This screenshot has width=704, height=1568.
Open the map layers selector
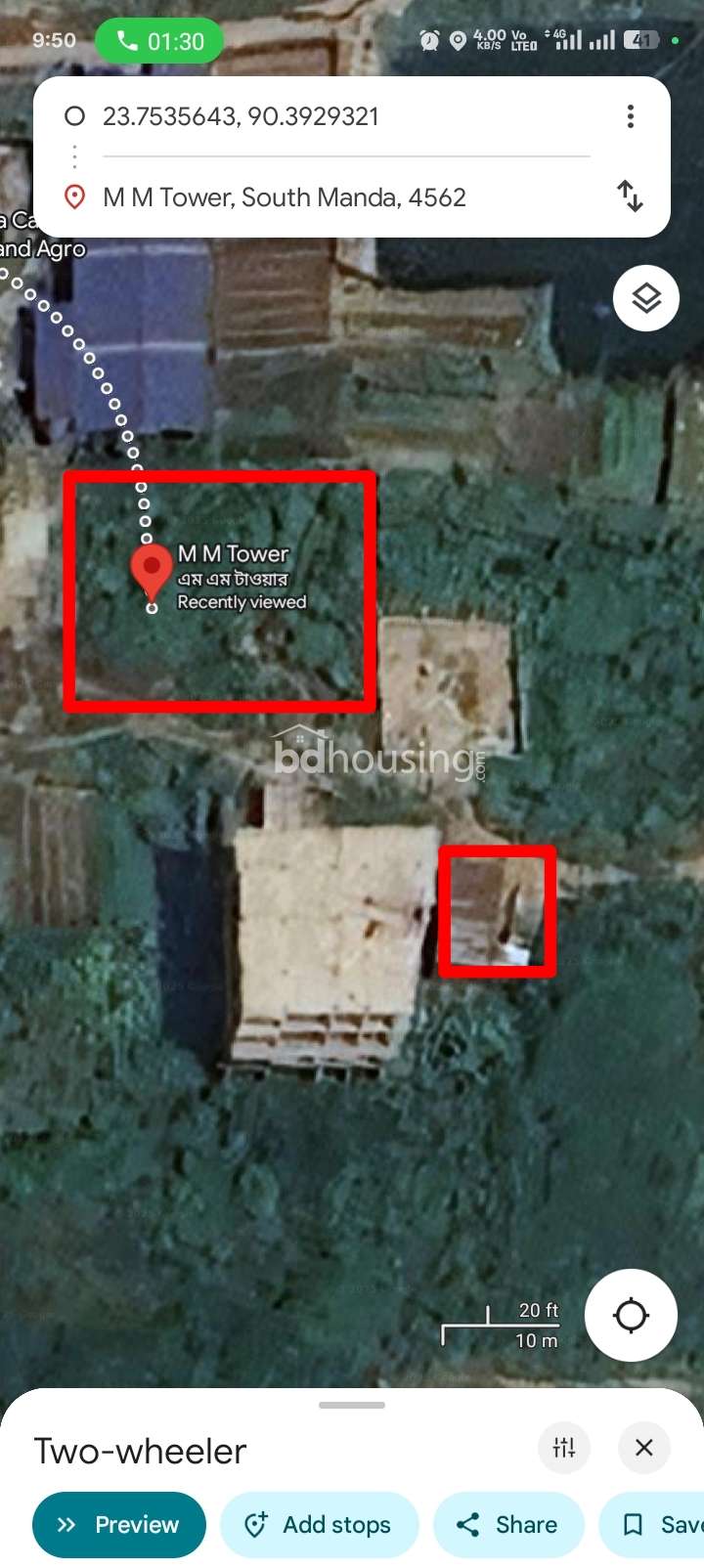646,298
